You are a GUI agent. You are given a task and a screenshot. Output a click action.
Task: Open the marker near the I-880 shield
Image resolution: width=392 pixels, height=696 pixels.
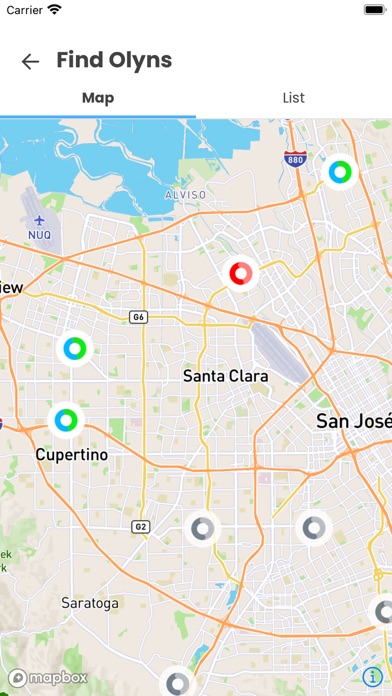click(x=340, y=172)
